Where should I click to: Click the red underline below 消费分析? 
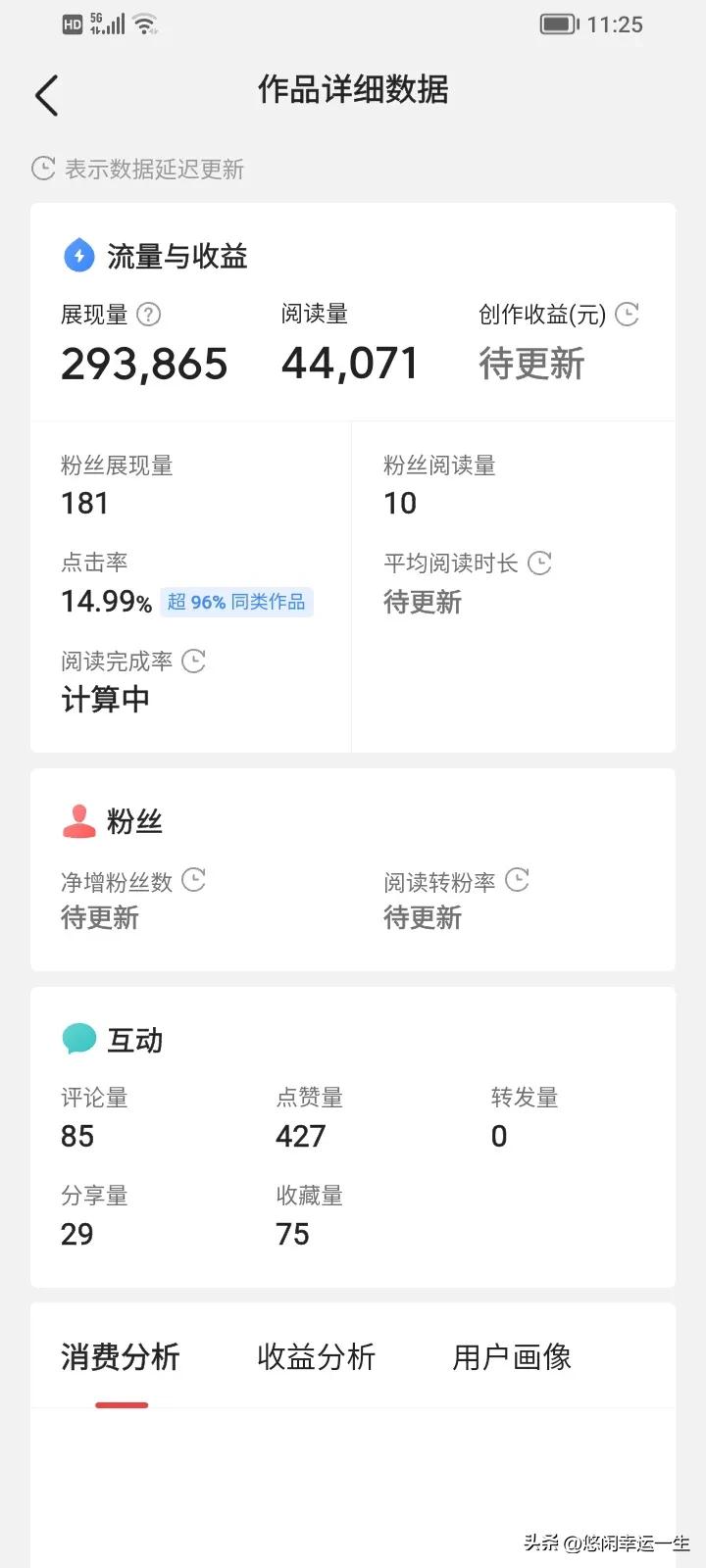pos(122,1403)
